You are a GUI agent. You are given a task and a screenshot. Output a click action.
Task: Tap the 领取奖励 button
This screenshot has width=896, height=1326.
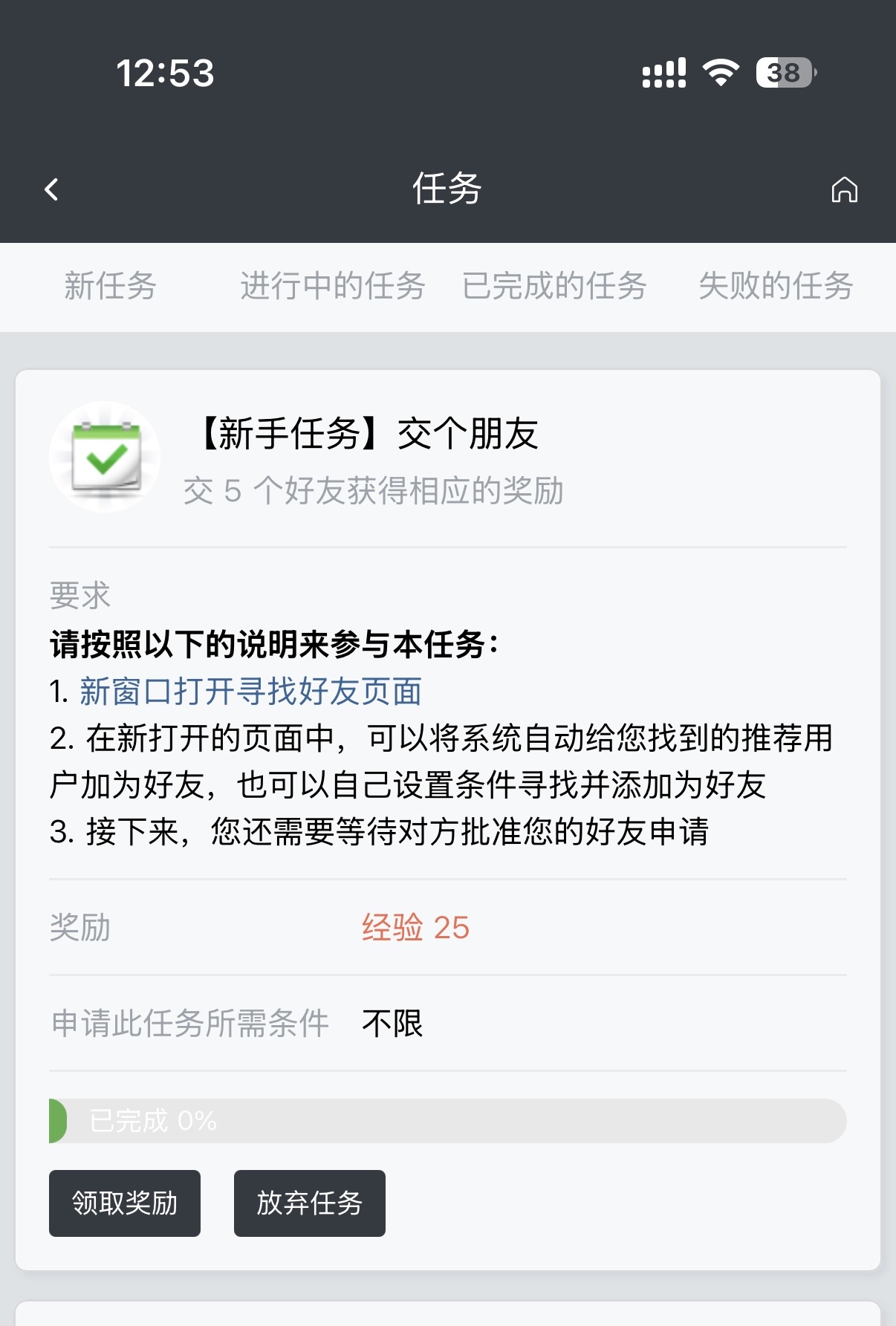pos(125,1203)
